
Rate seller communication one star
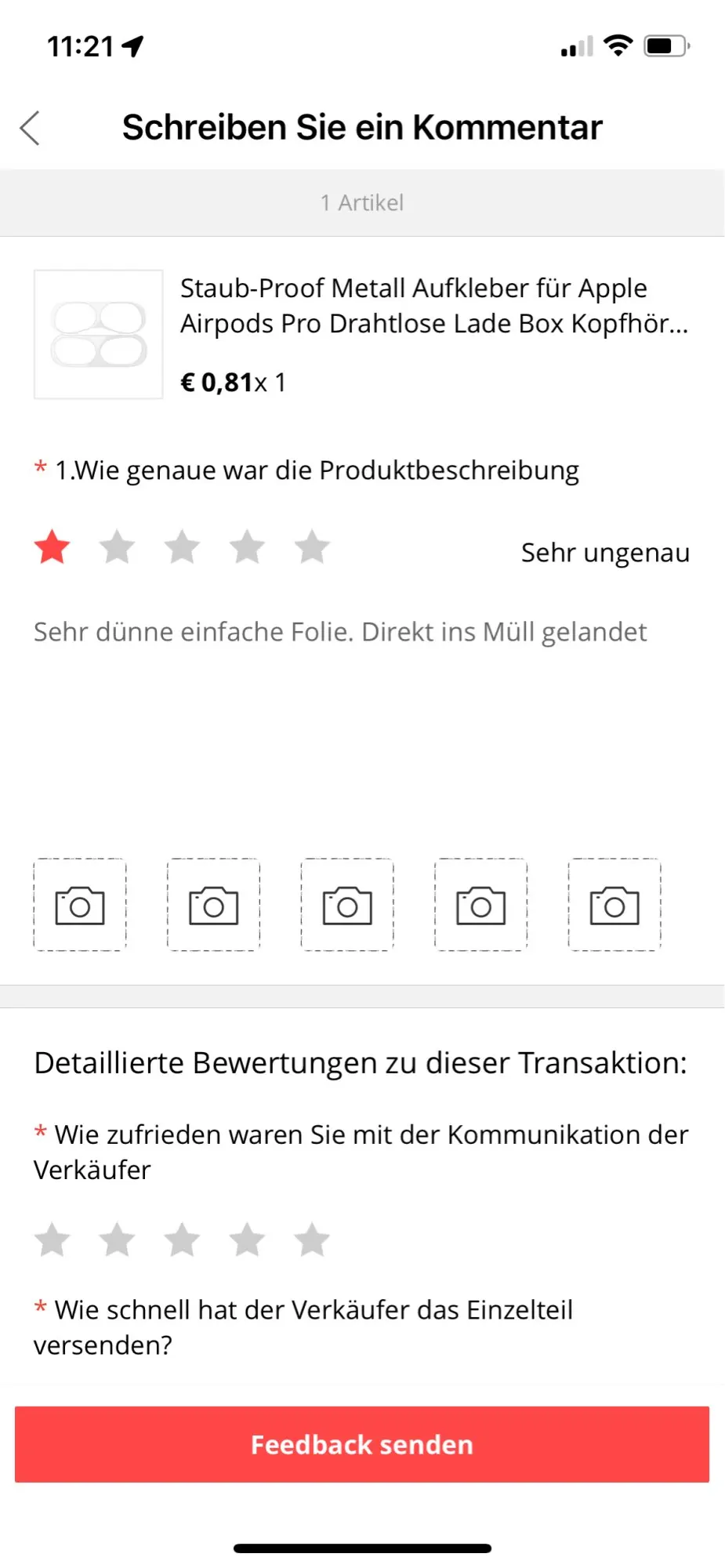[53, 1240]
